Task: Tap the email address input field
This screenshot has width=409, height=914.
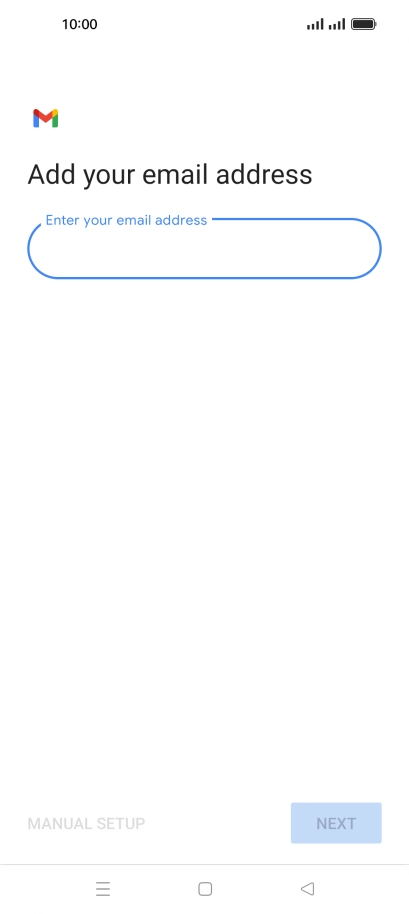Action: pos(204,248)
